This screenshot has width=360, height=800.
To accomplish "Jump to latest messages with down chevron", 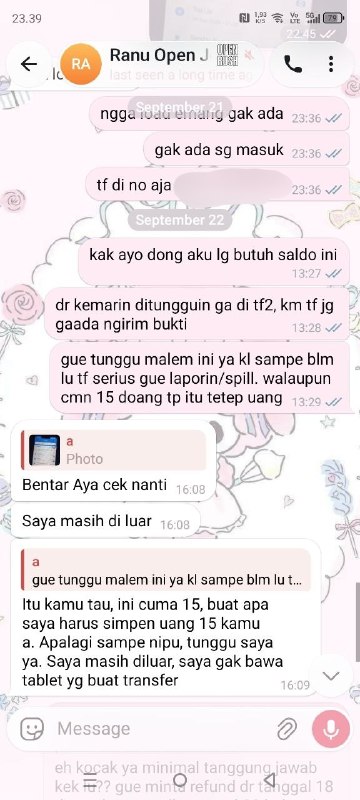I will (x=331, y=677).
